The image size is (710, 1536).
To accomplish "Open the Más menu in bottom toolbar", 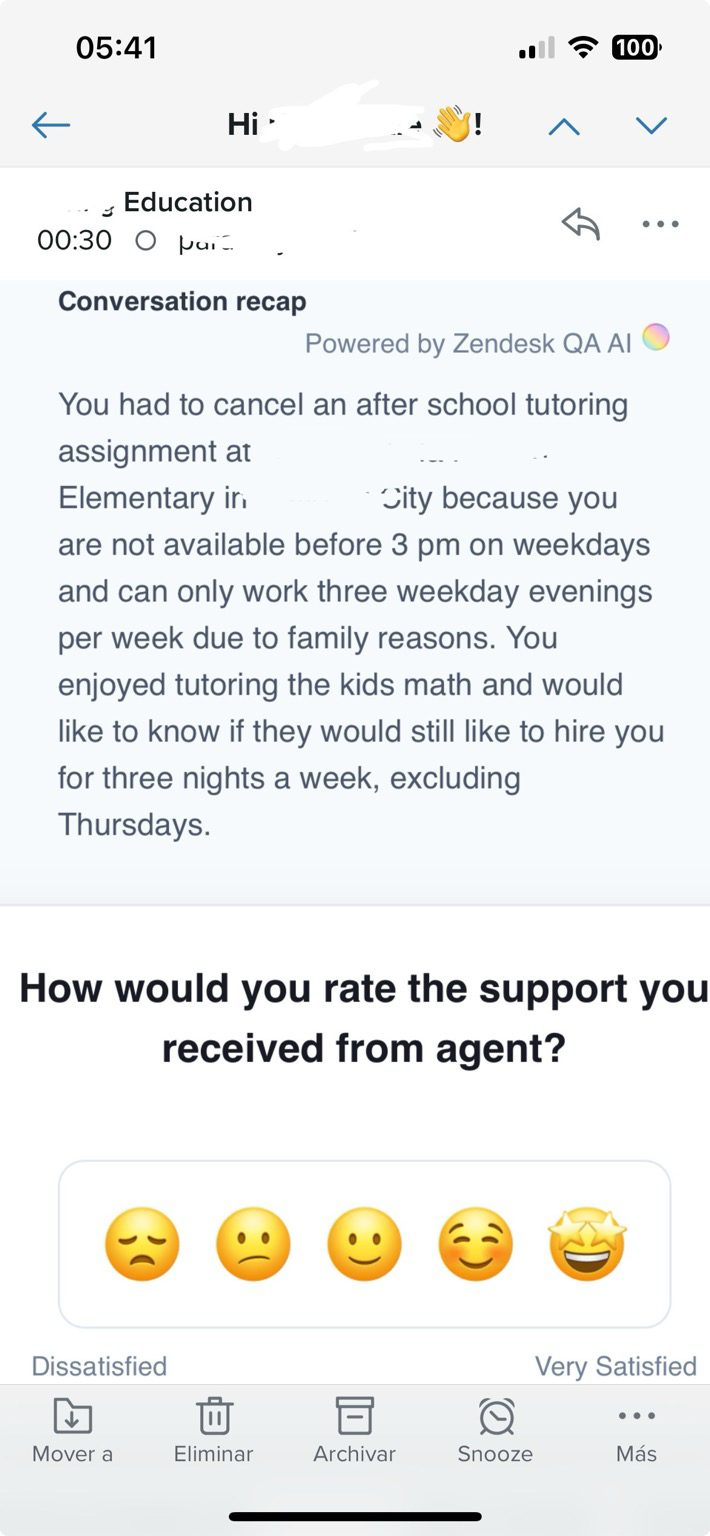I will [x=637, y=1431].
